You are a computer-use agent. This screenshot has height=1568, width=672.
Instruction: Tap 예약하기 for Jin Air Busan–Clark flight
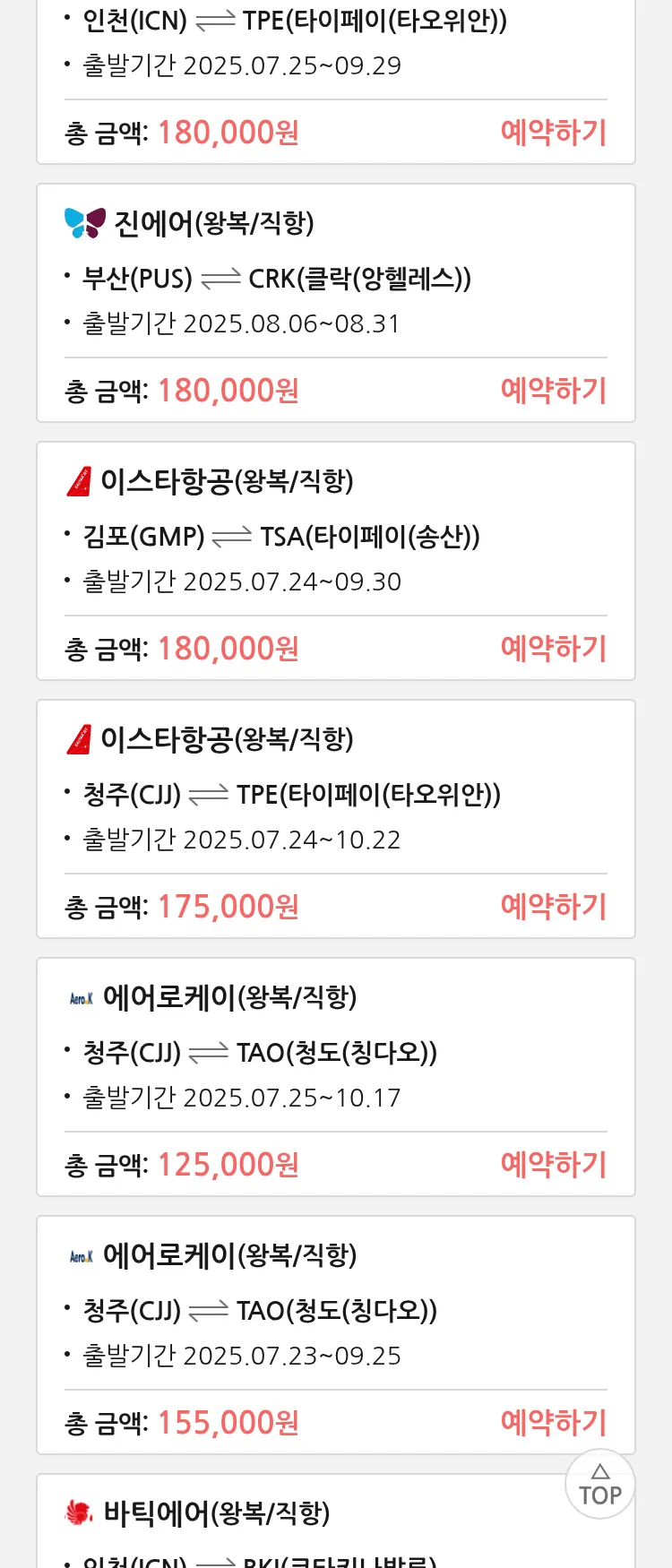(553, 391)
